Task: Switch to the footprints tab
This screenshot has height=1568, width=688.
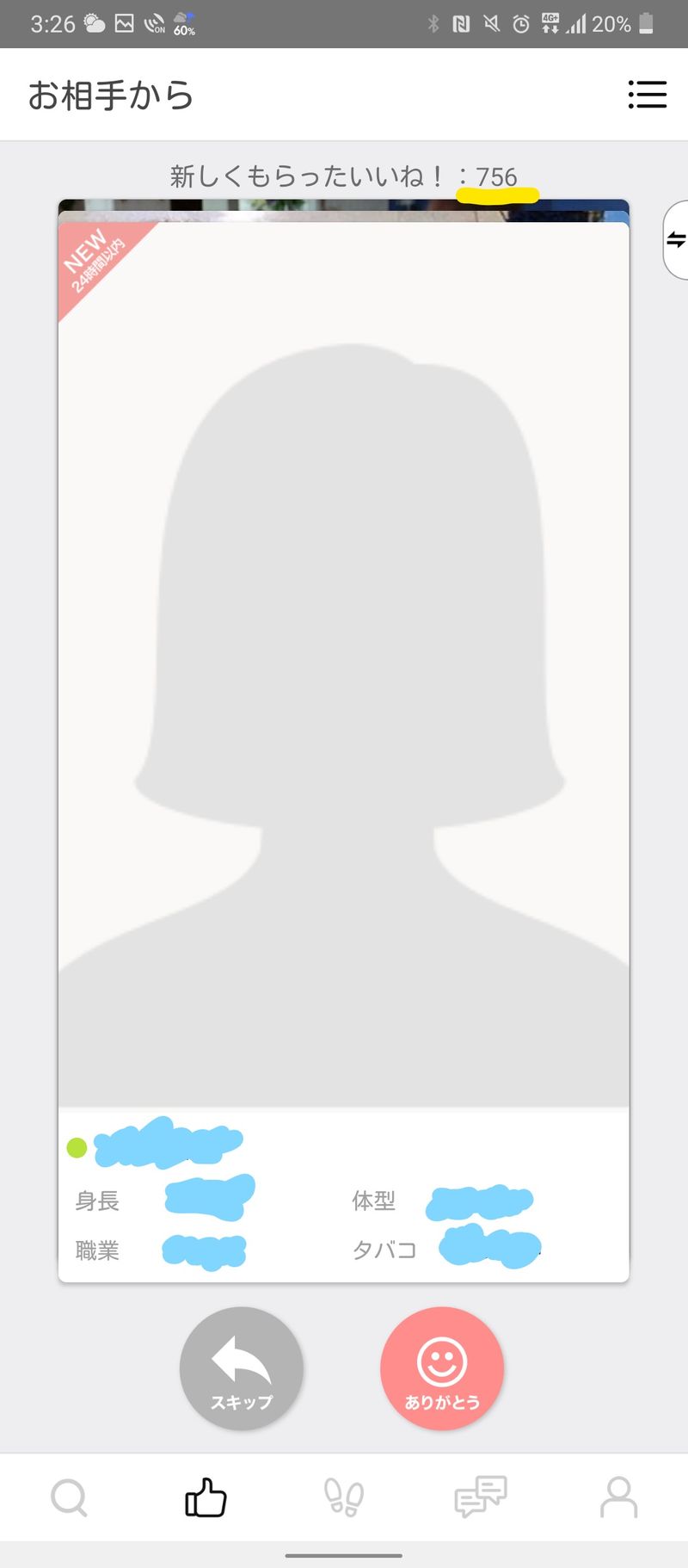Action: tap(343, 1497)
